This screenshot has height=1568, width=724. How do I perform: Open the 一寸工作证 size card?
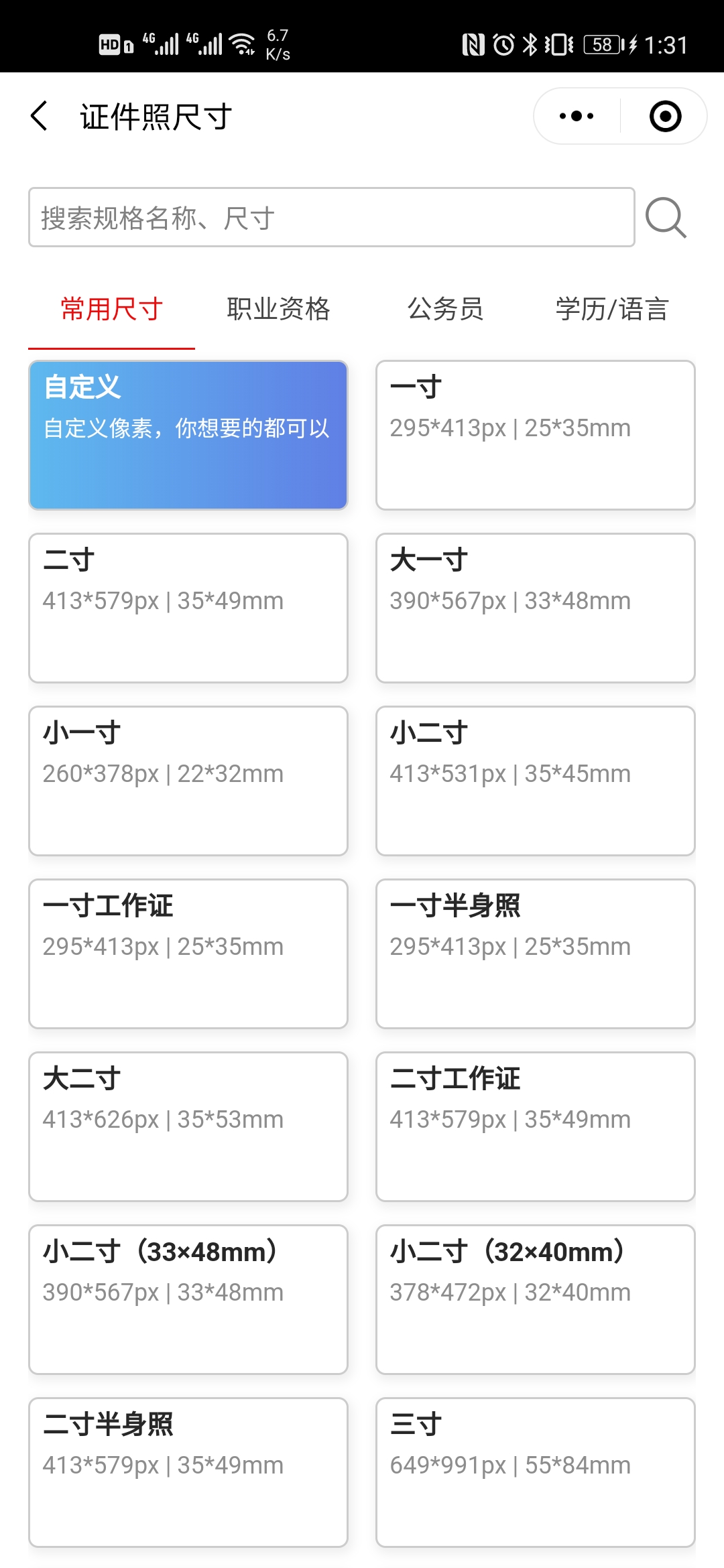(x=188, y=954)
